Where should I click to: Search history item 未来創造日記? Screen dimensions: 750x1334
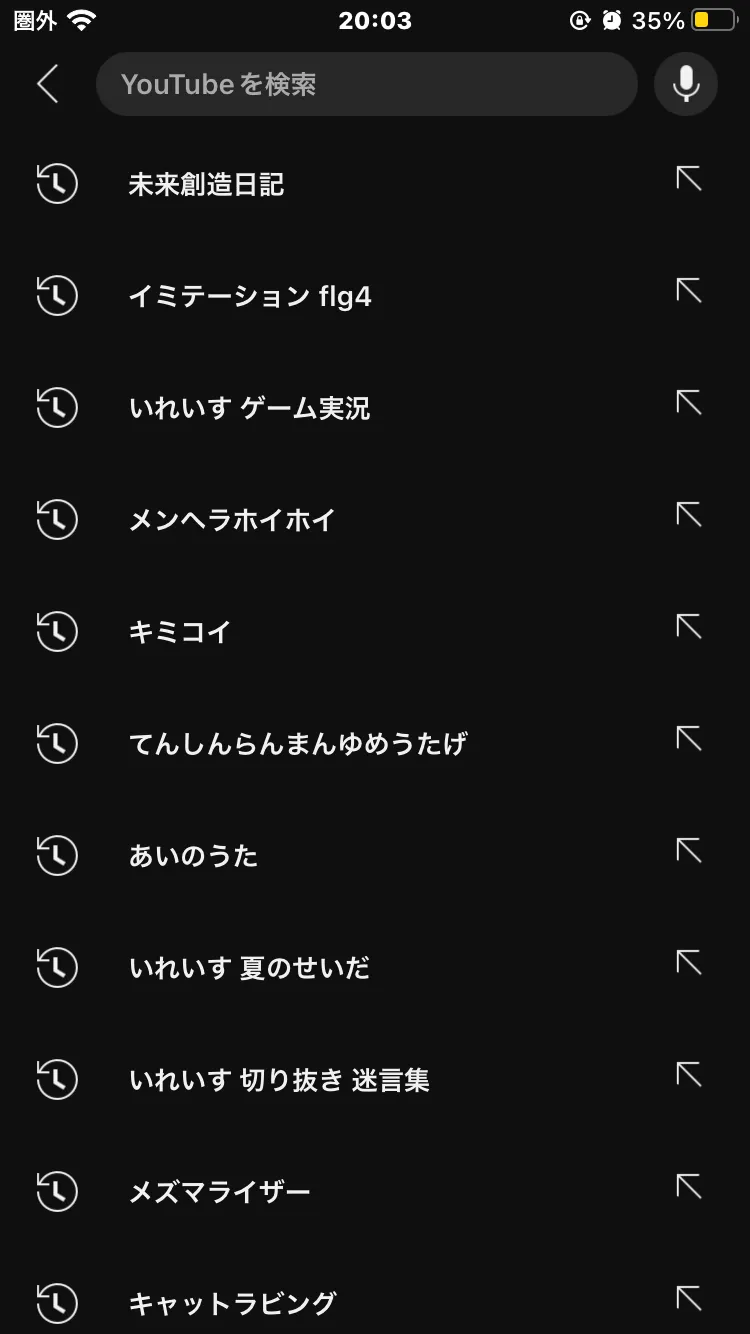point(375,184)
